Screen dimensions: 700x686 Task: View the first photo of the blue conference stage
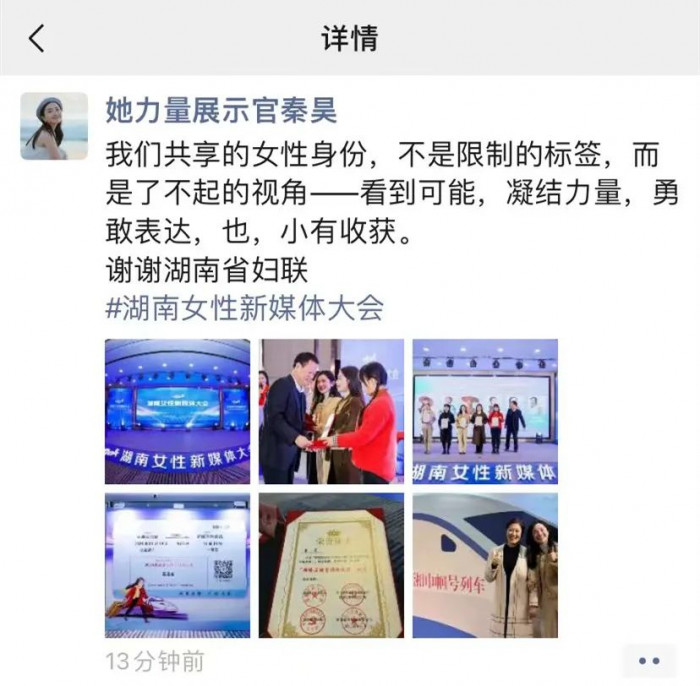178,411
